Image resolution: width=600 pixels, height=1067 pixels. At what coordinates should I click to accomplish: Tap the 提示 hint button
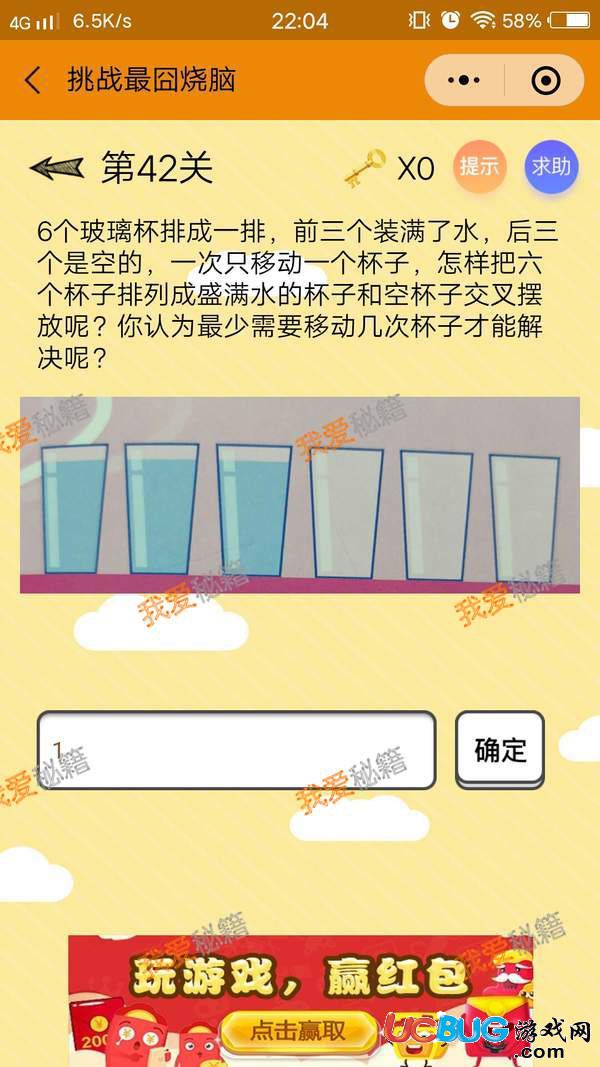(x=480, y=167)
